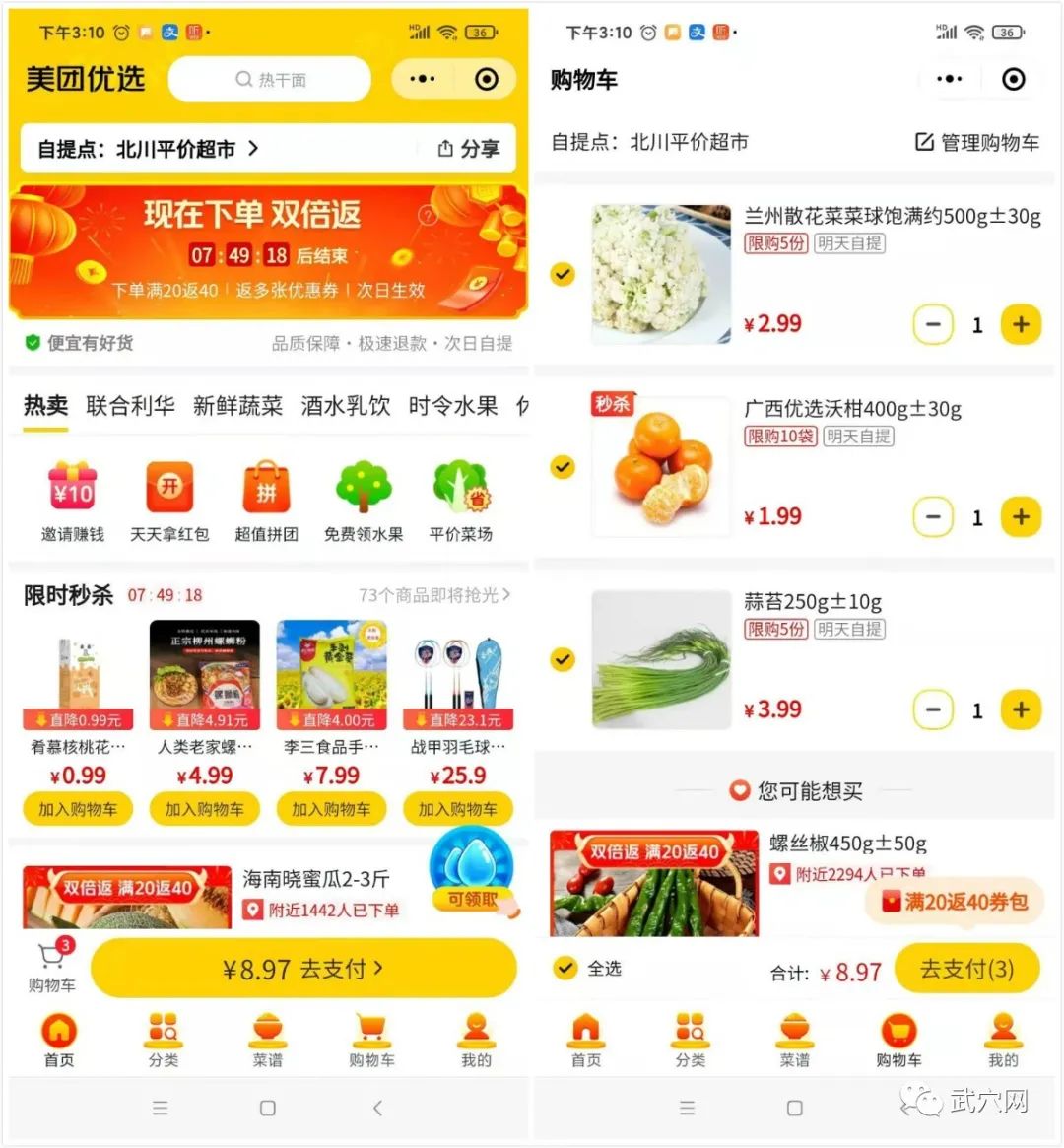This screenshot has height=1148, width=1064.
Task: Deselect the 广西优选沃柑 item checkbox
Action: [562, 466]
